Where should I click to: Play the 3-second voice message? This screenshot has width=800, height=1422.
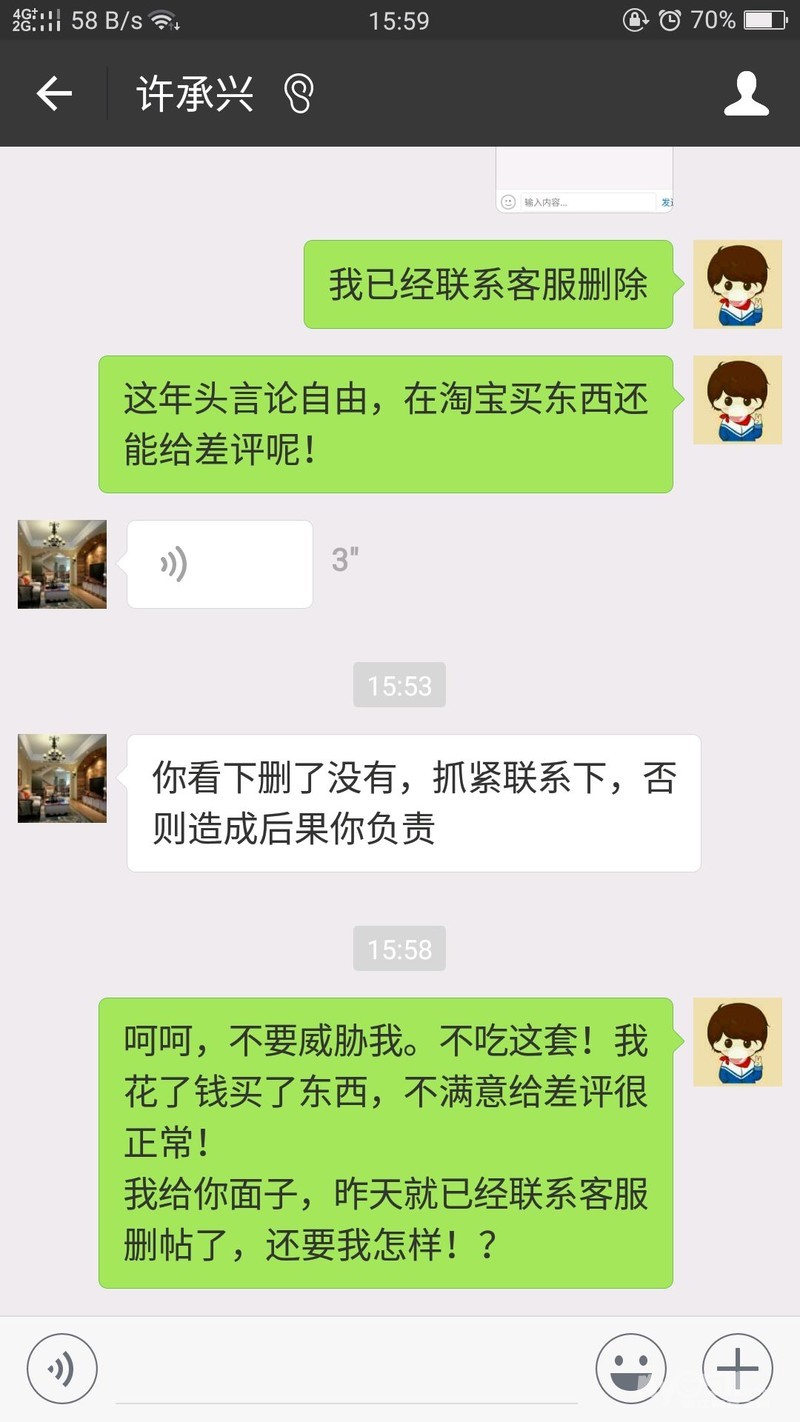click(x=219, y=564)
